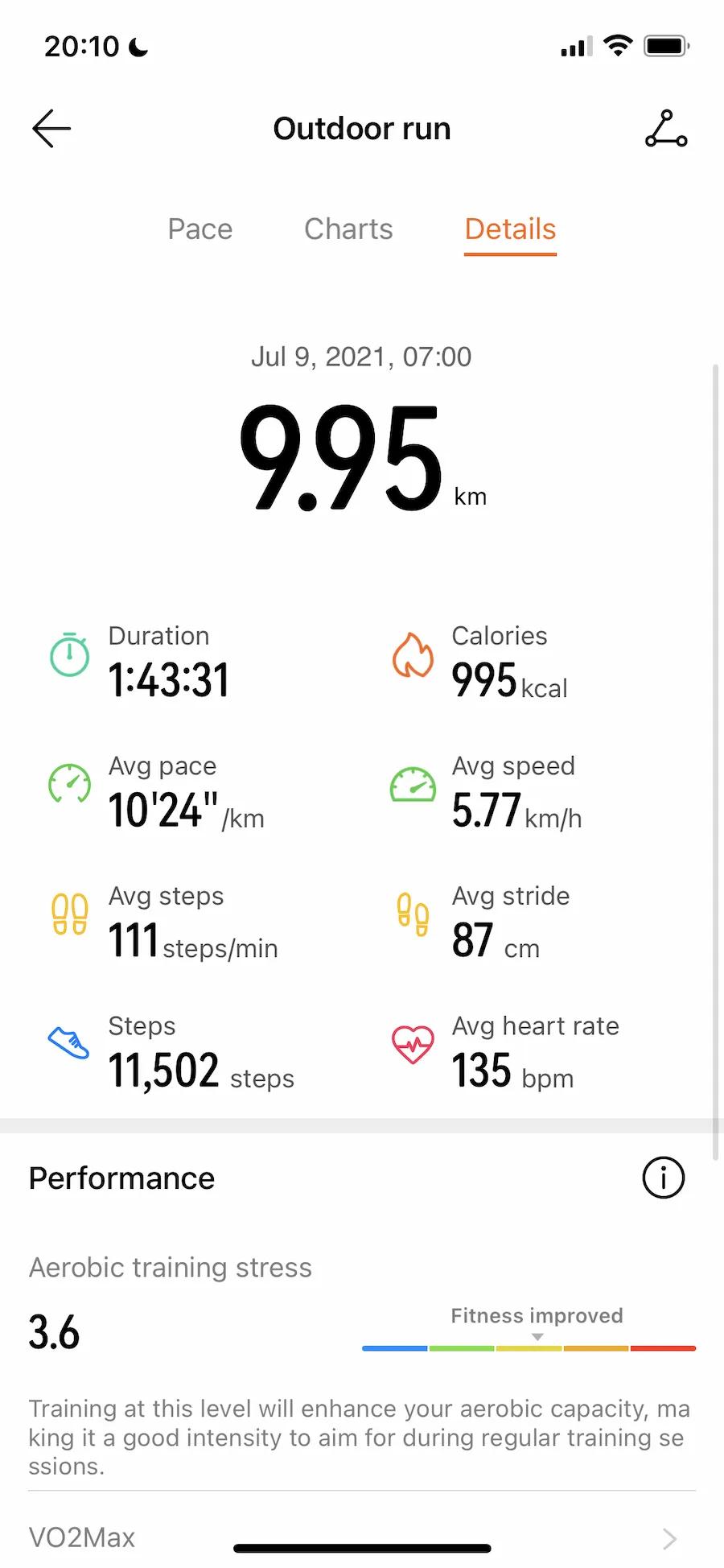Select the Details tab
The image size is (724, 1568).
510,229
